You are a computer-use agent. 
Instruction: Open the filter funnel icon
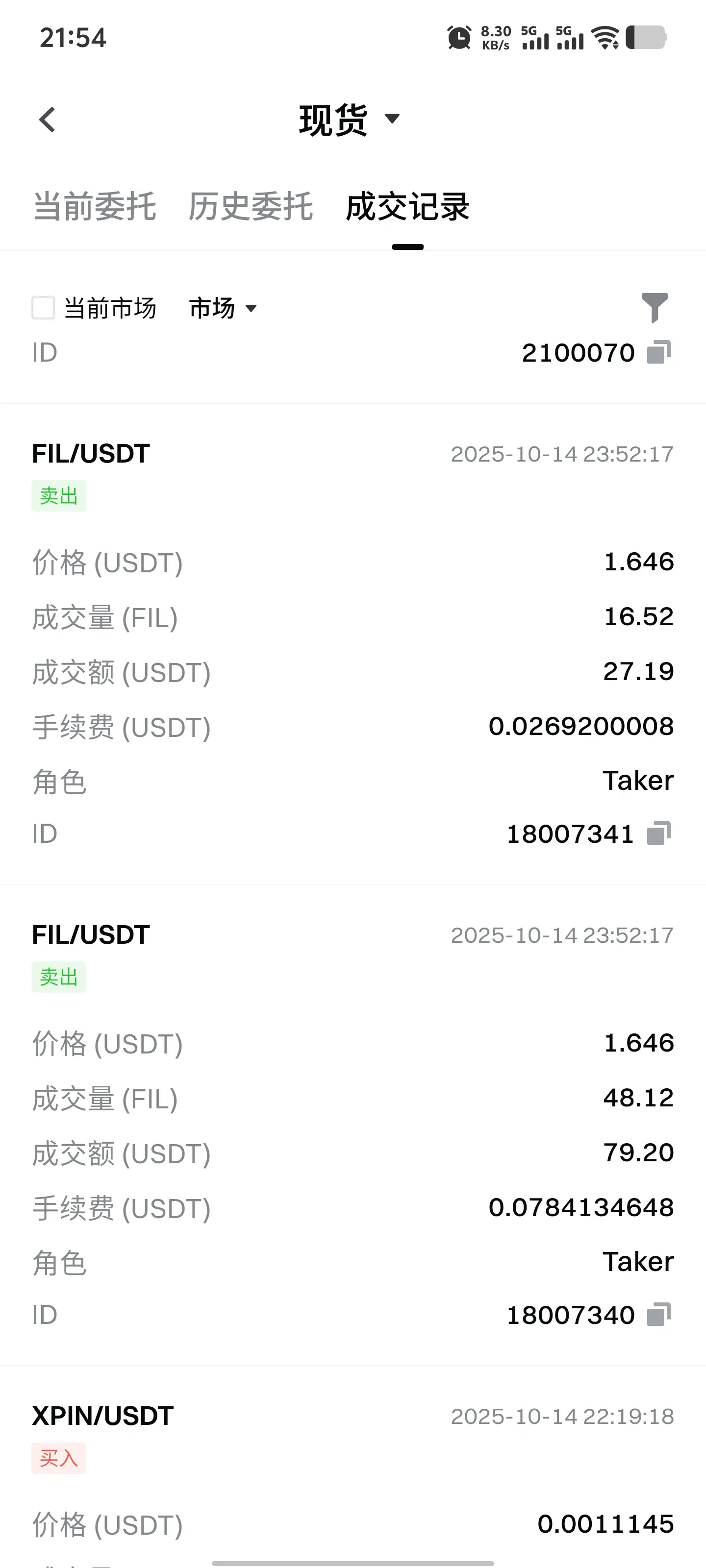pos(654,307)
